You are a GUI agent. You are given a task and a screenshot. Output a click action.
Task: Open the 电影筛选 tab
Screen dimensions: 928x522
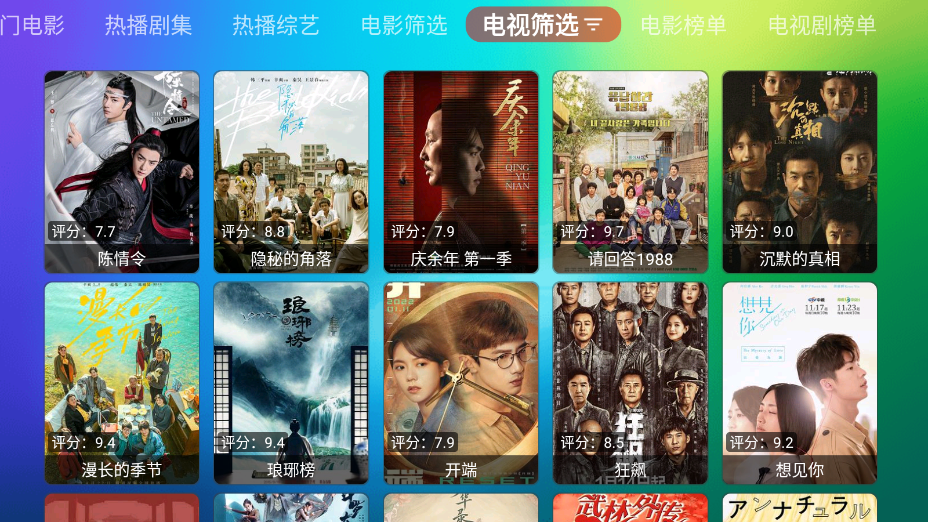click(404, 25)
